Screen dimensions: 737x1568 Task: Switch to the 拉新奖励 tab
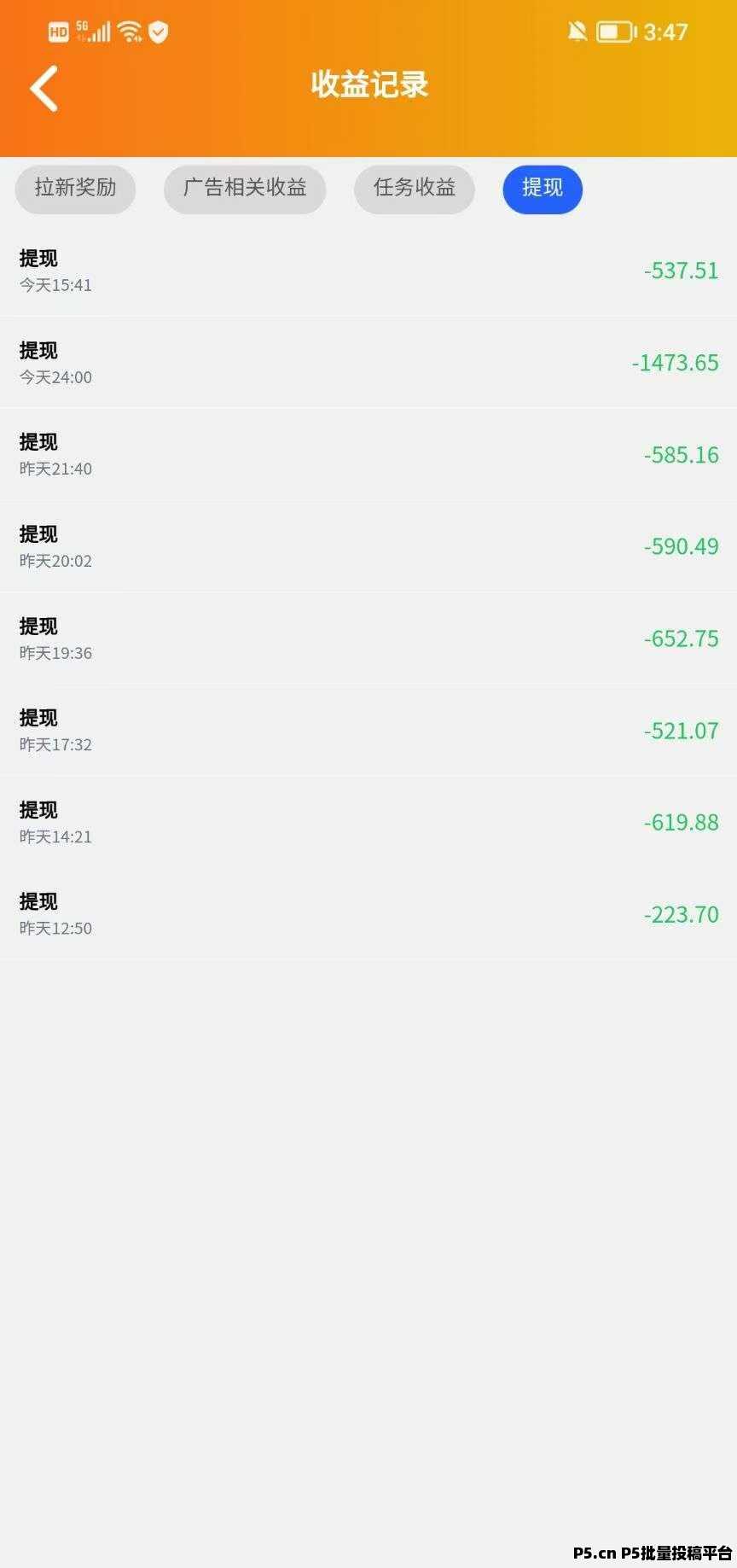(x=75, y=189)
